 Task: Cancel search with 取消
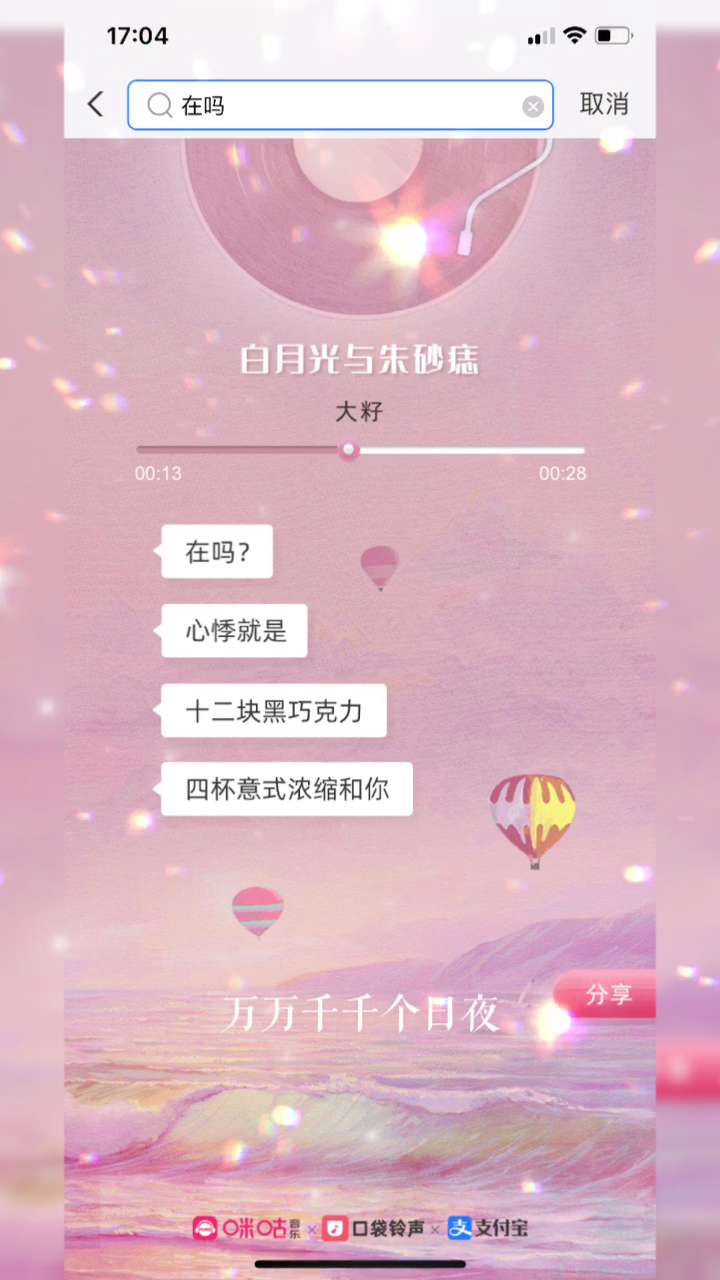[604, 104]
